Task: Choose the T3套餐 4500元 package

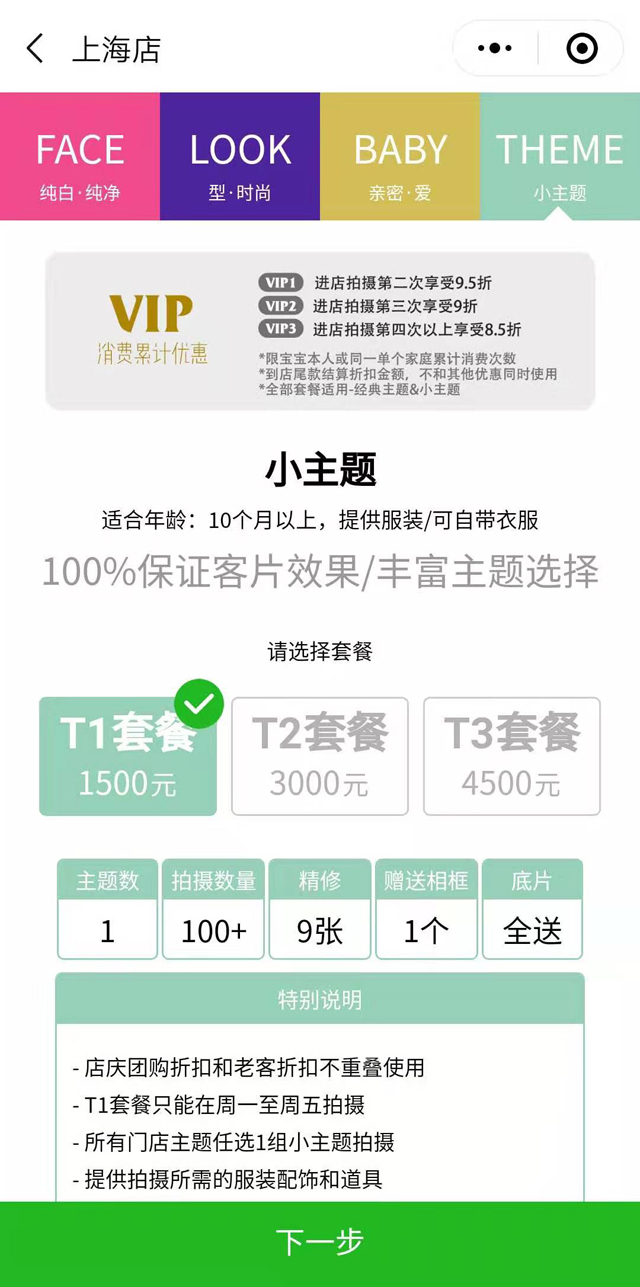Action: pos(512,757)
